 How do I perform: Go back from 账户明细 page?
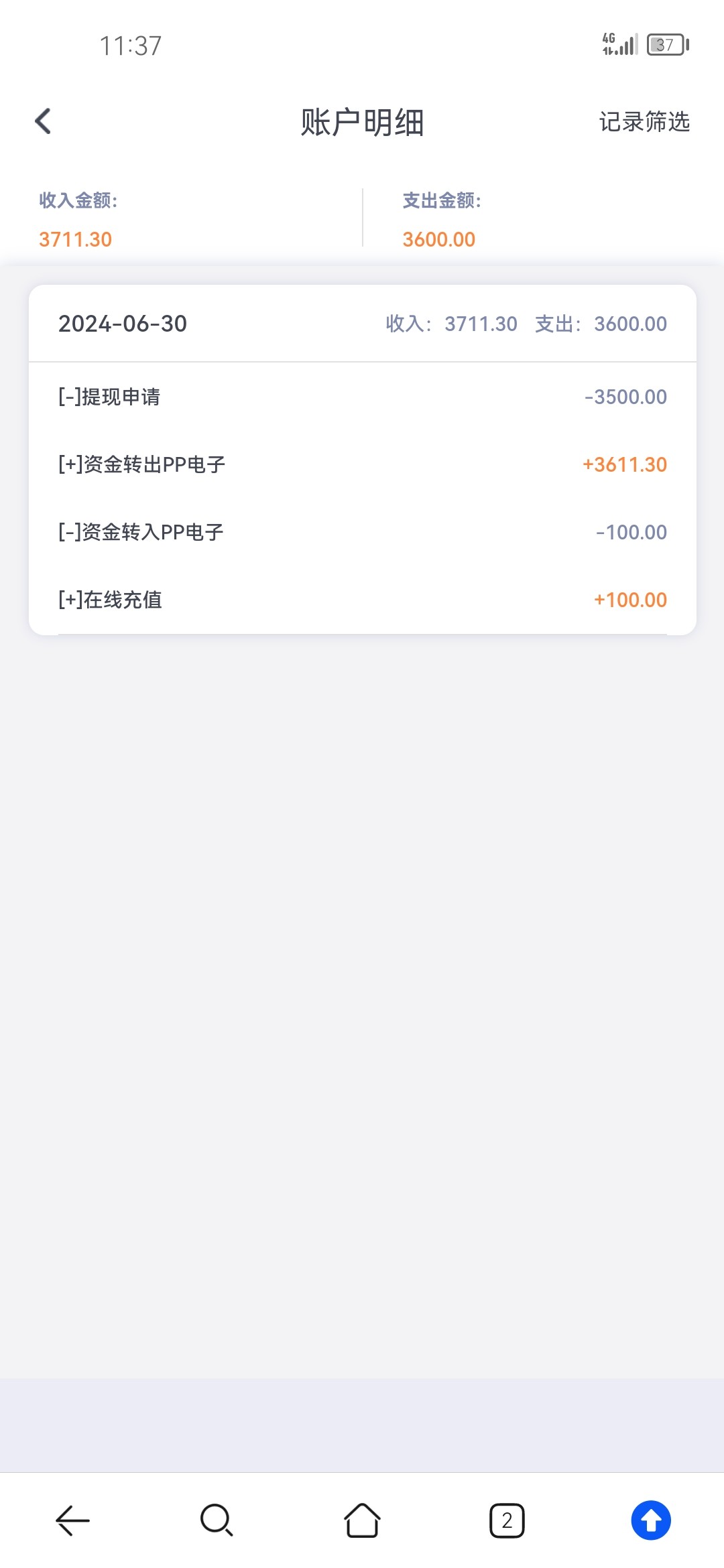click(43, 121)
